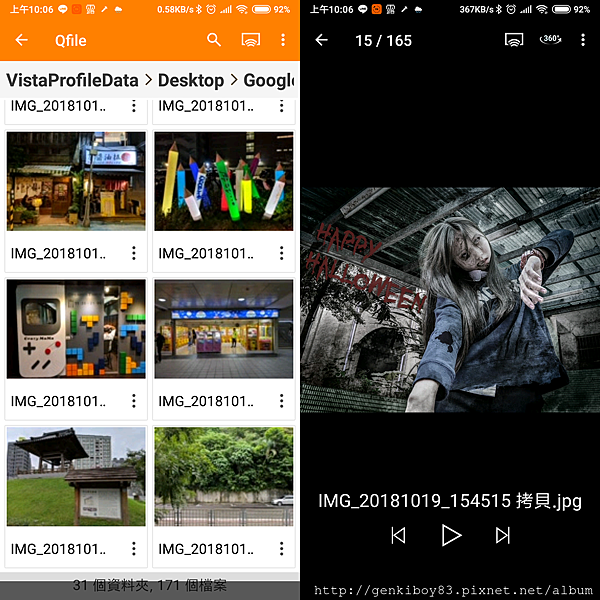Search files in Qfile

(214, 41)
